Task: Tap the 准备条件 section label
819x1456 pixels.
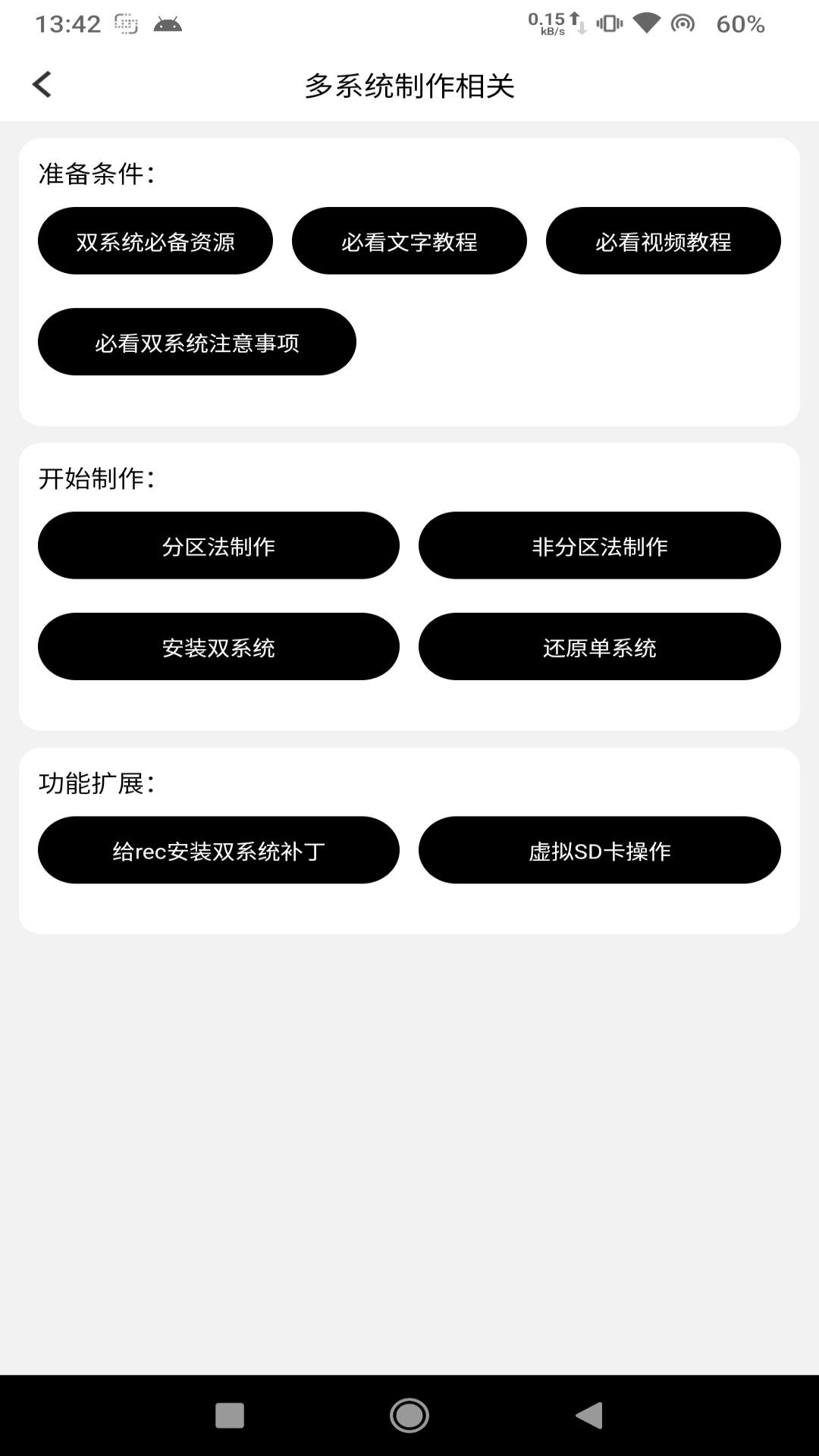Action: coord(96,174)
